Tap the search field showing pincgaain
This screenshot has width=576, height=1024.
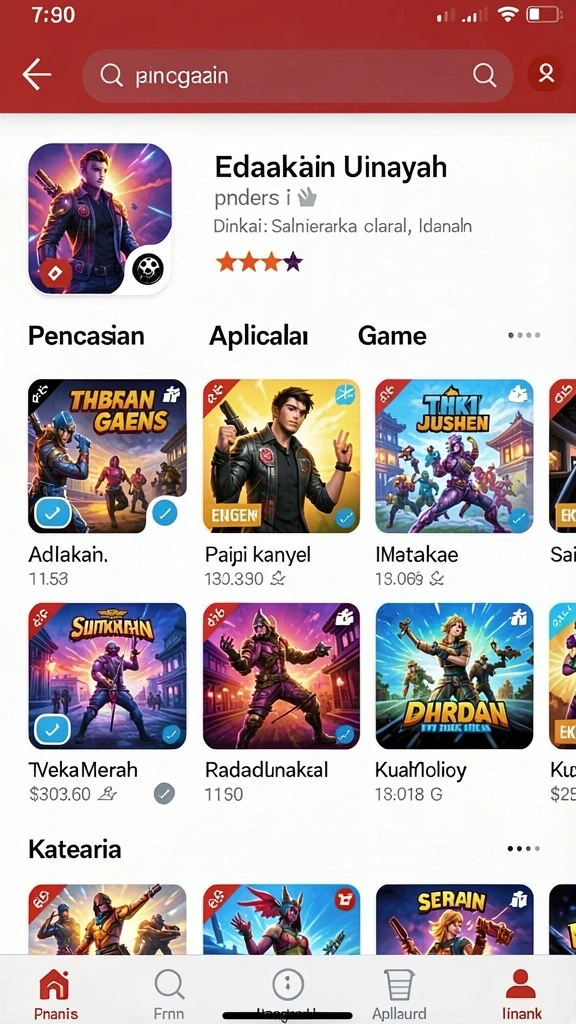point(297,76)
